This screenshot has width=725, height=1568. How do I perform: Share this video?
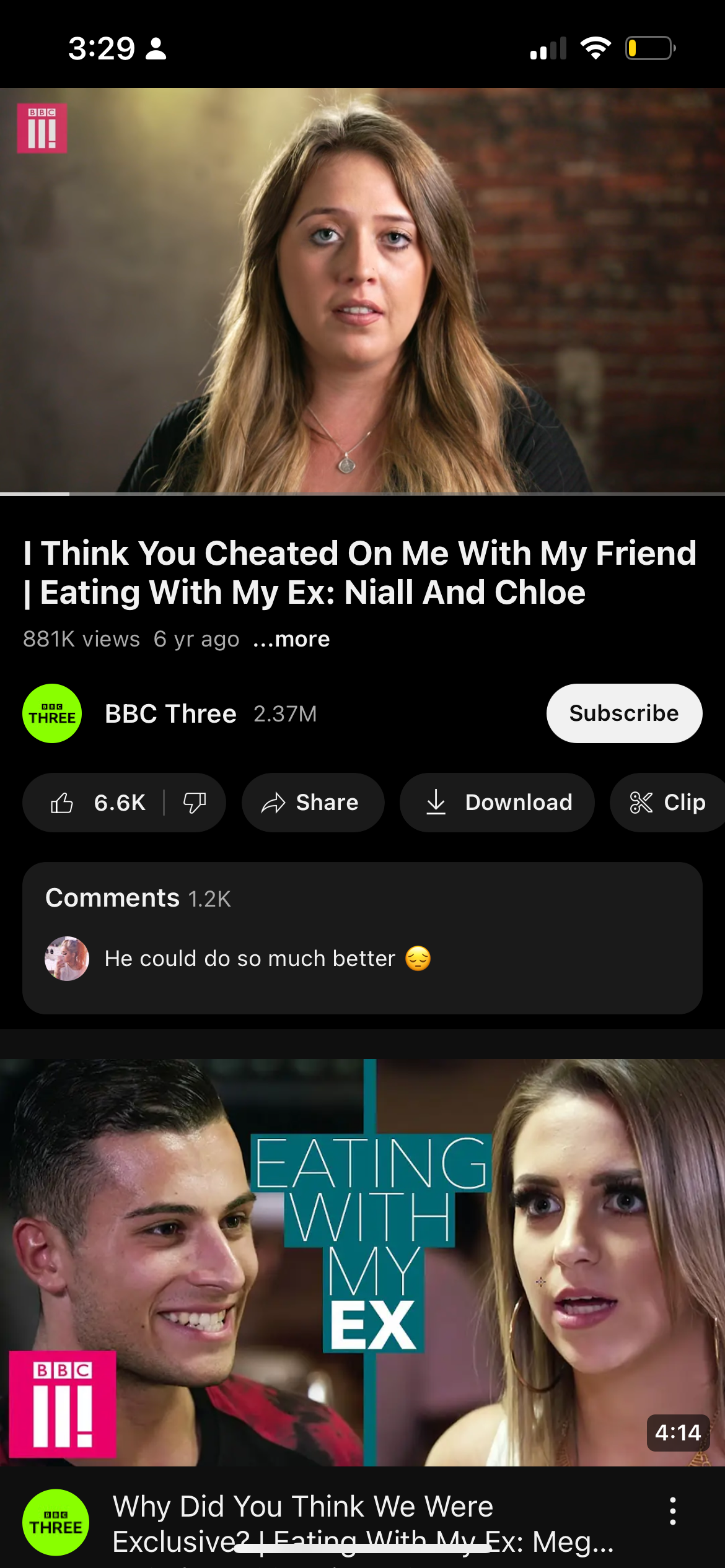point(312,803)
